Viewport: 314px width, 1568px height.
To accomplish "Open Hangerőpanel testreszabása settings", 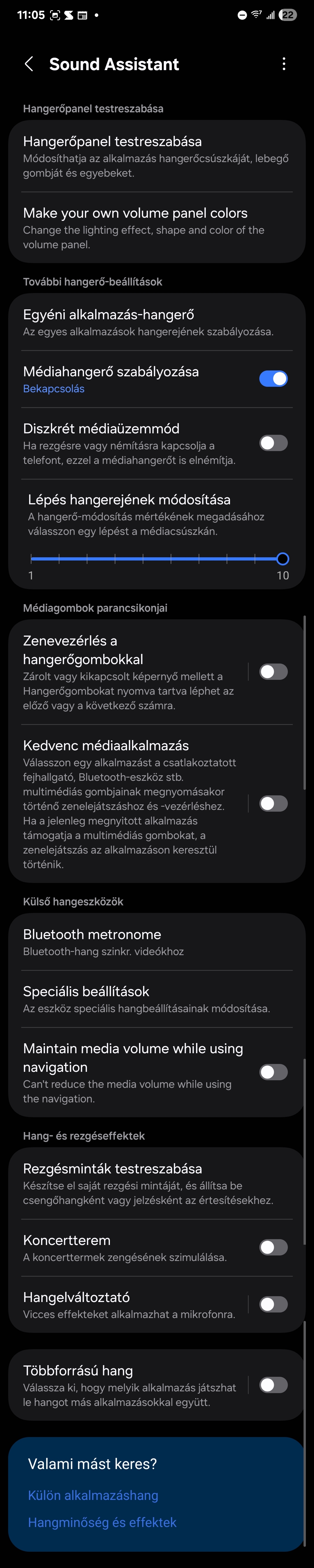I will pos(156,157).
